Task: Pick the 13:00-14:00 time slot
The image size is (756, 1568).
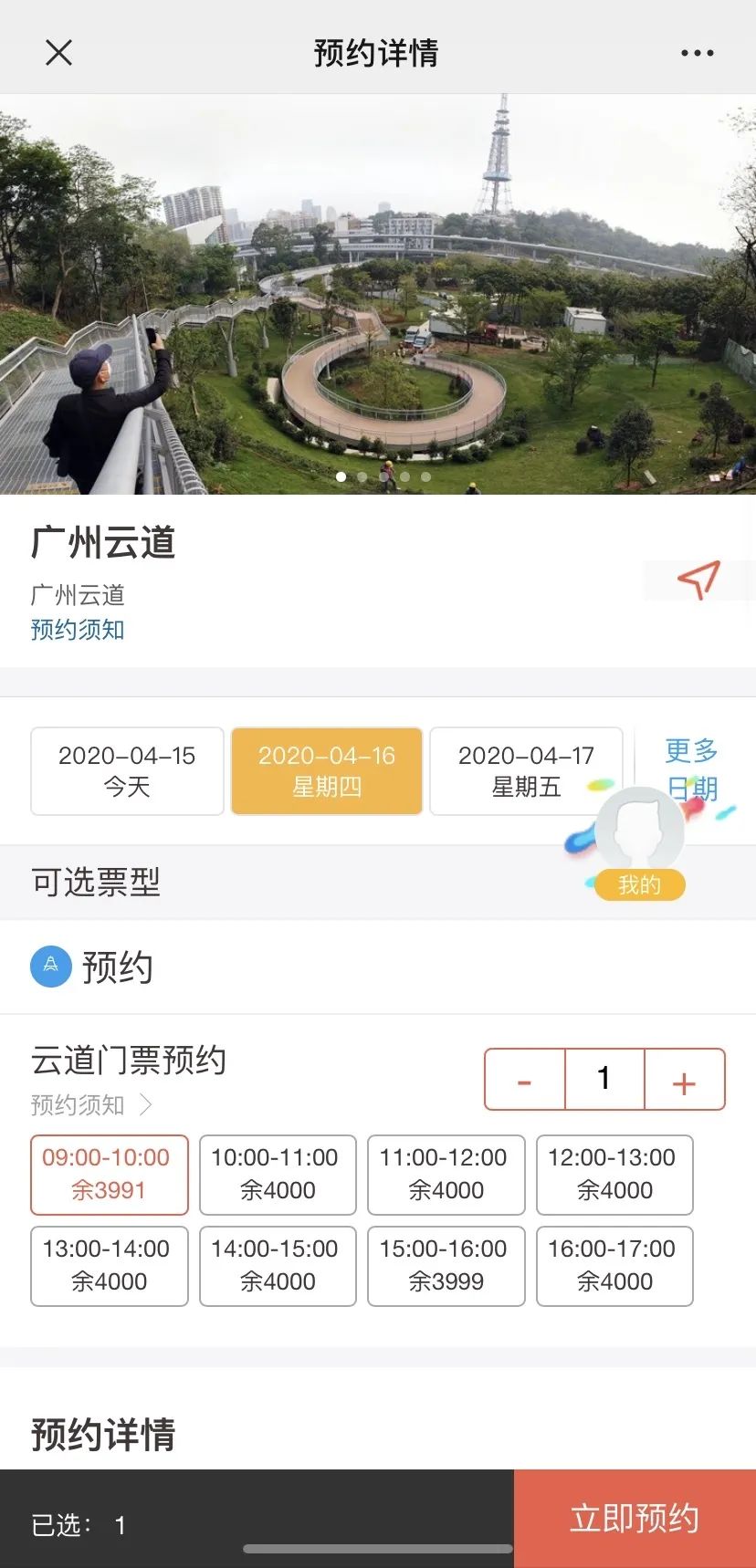Action: 110,1266
